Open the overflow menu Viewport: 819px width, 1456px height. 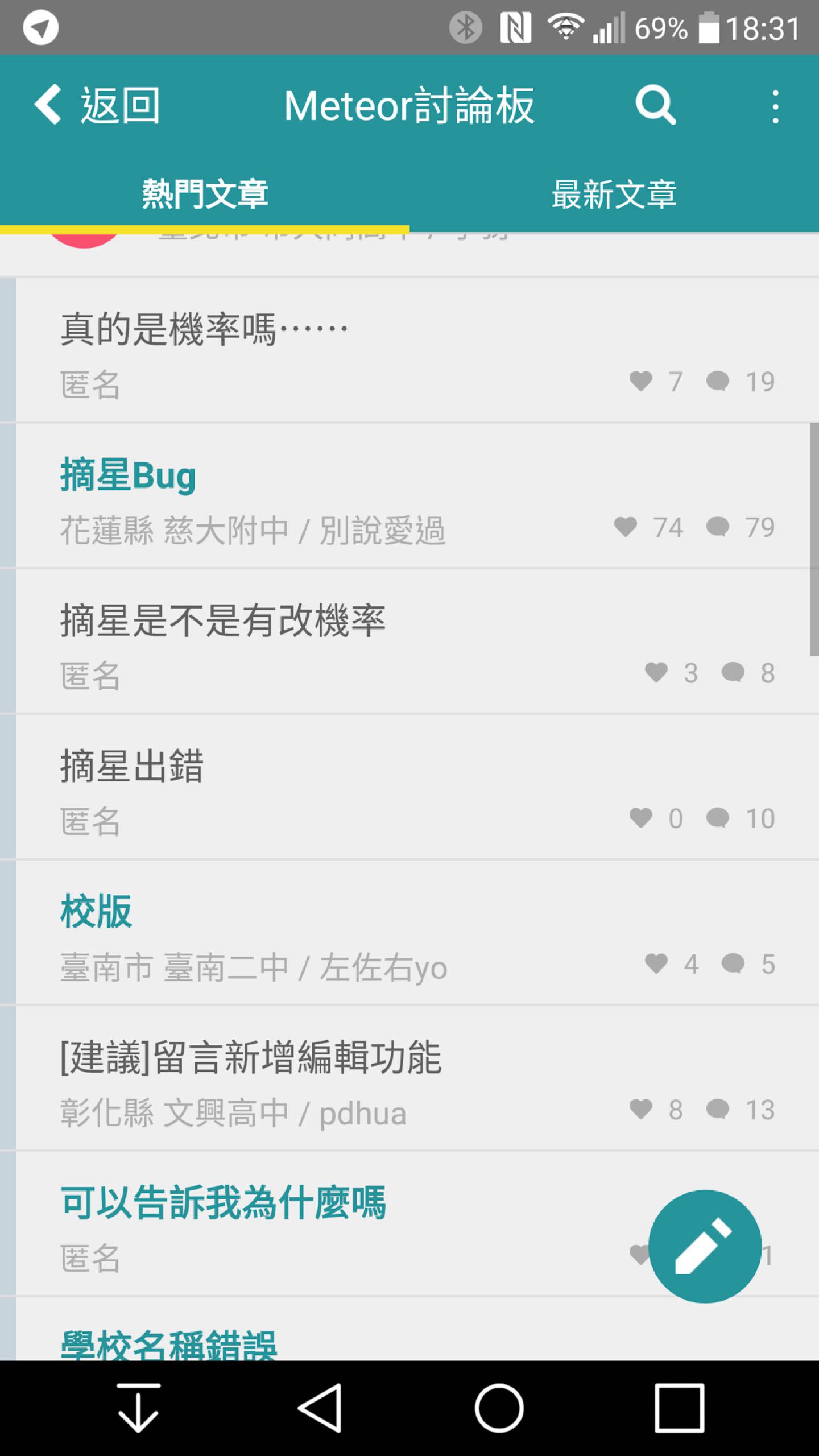[x=775, y=106]
